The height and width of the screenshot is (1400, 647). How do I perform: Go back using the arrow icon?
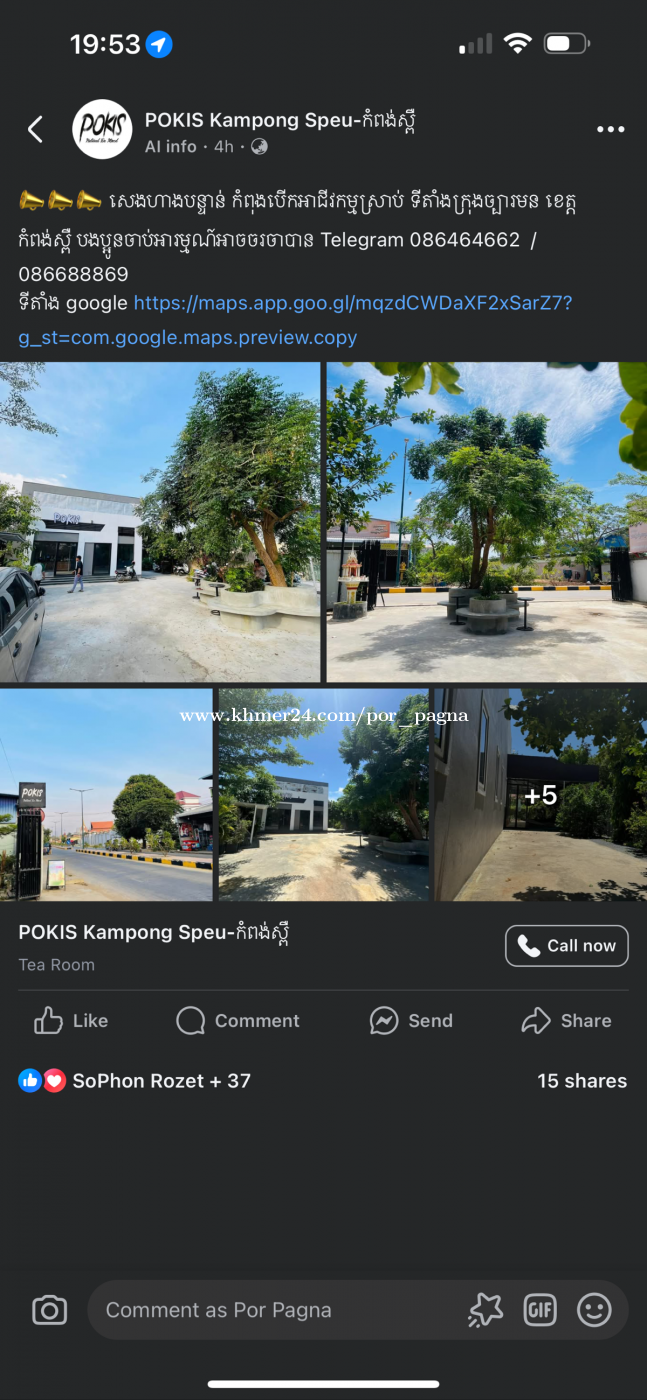point(35,129)
